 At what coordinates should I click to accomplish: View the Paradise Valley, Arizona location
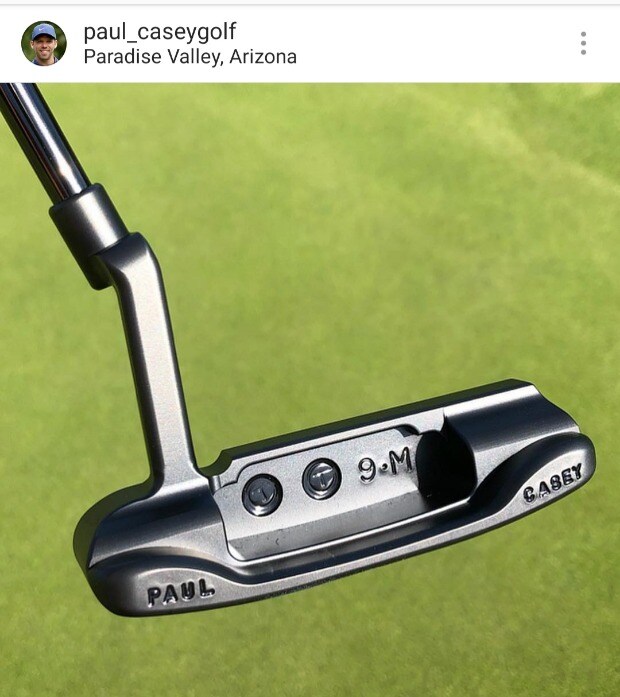coord(190,57)
